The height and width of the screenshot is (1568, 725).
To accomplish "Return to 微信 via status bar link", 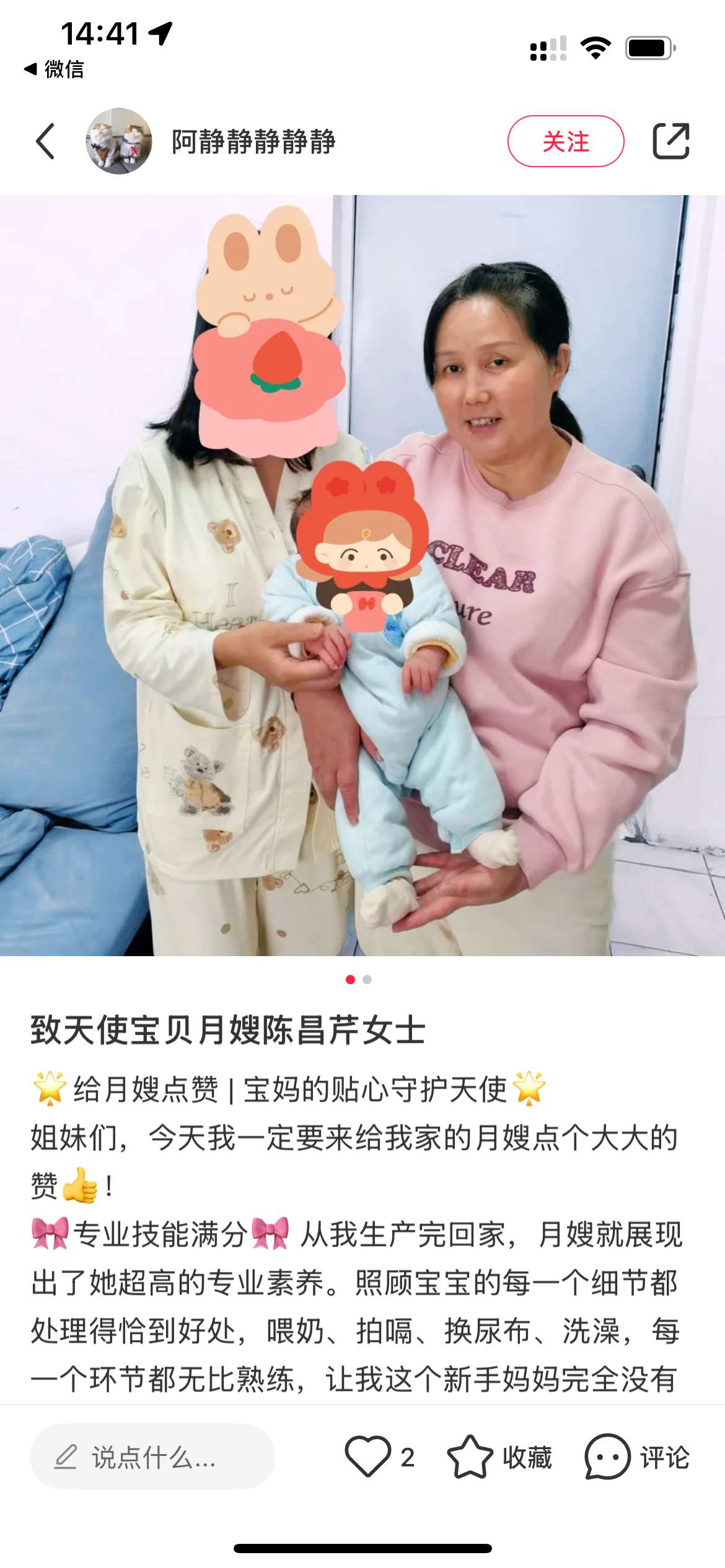I will [54, 69].
